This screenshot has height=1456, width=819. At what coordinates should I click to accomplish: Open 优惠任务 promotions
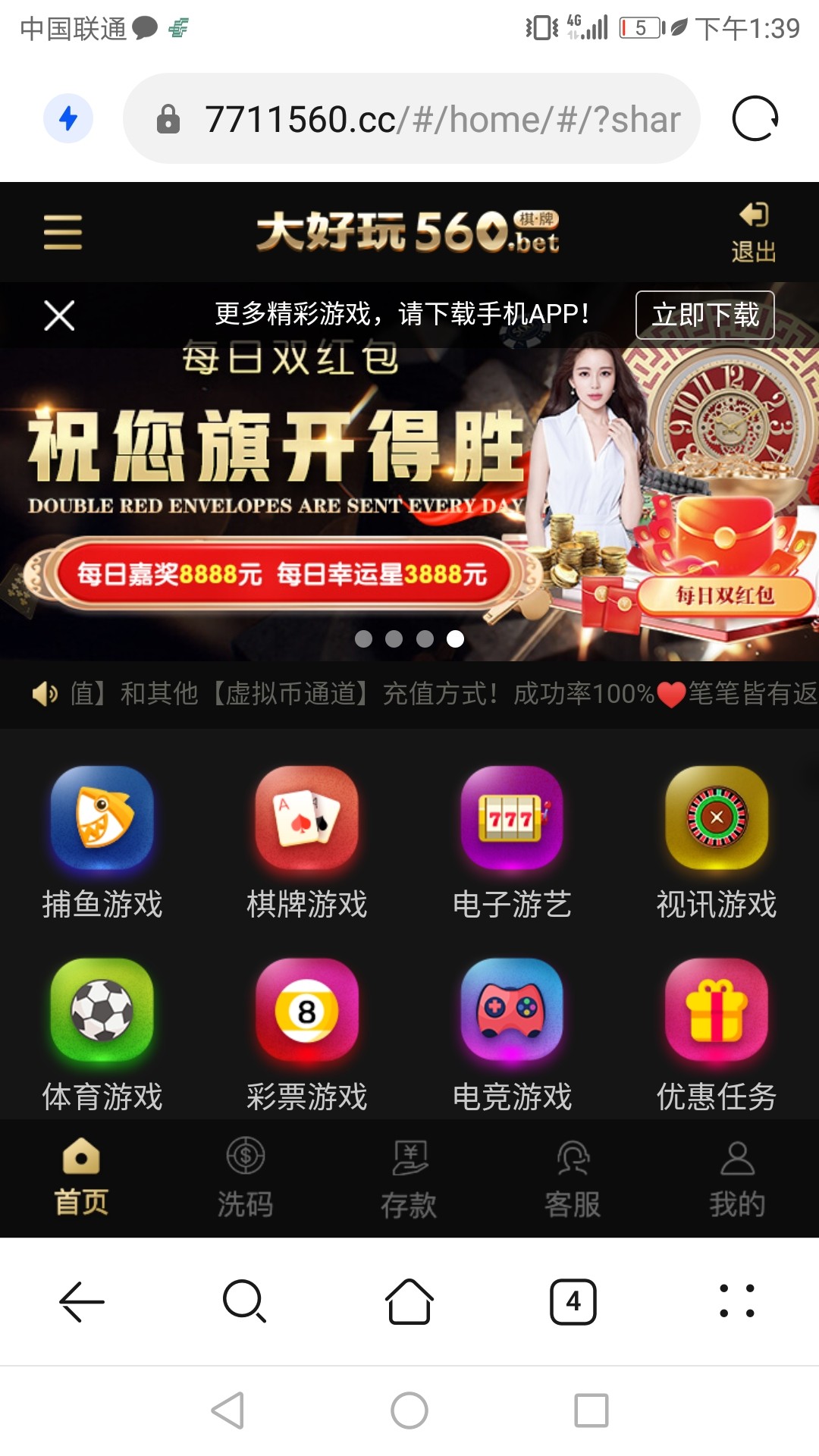(717, 1033)
